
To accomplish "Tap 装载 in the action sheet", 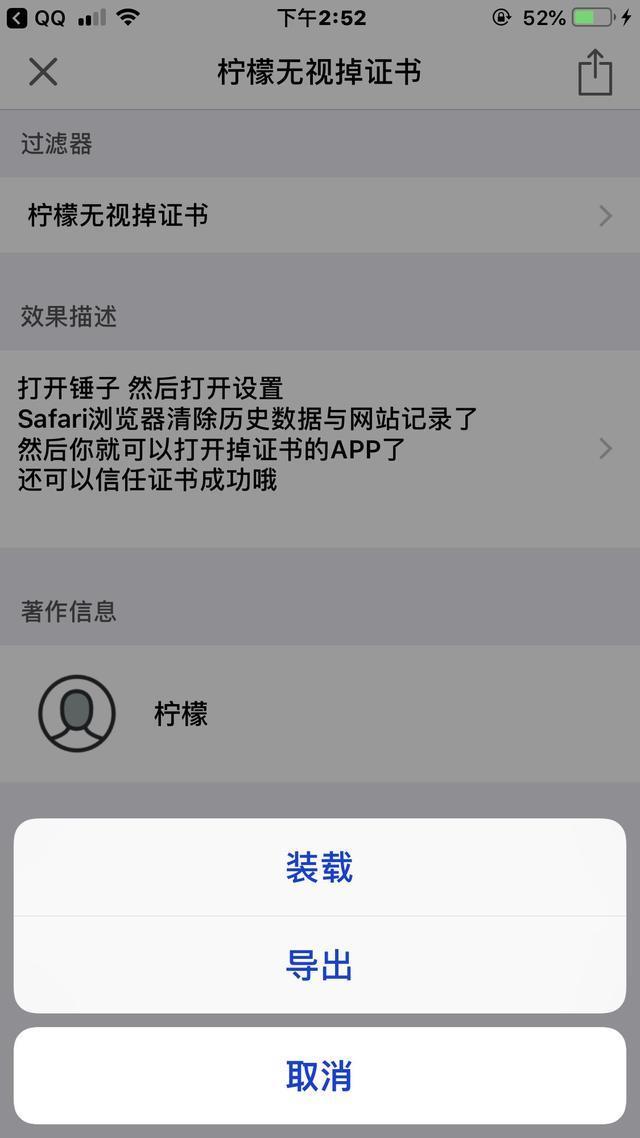I will (319, 867).
